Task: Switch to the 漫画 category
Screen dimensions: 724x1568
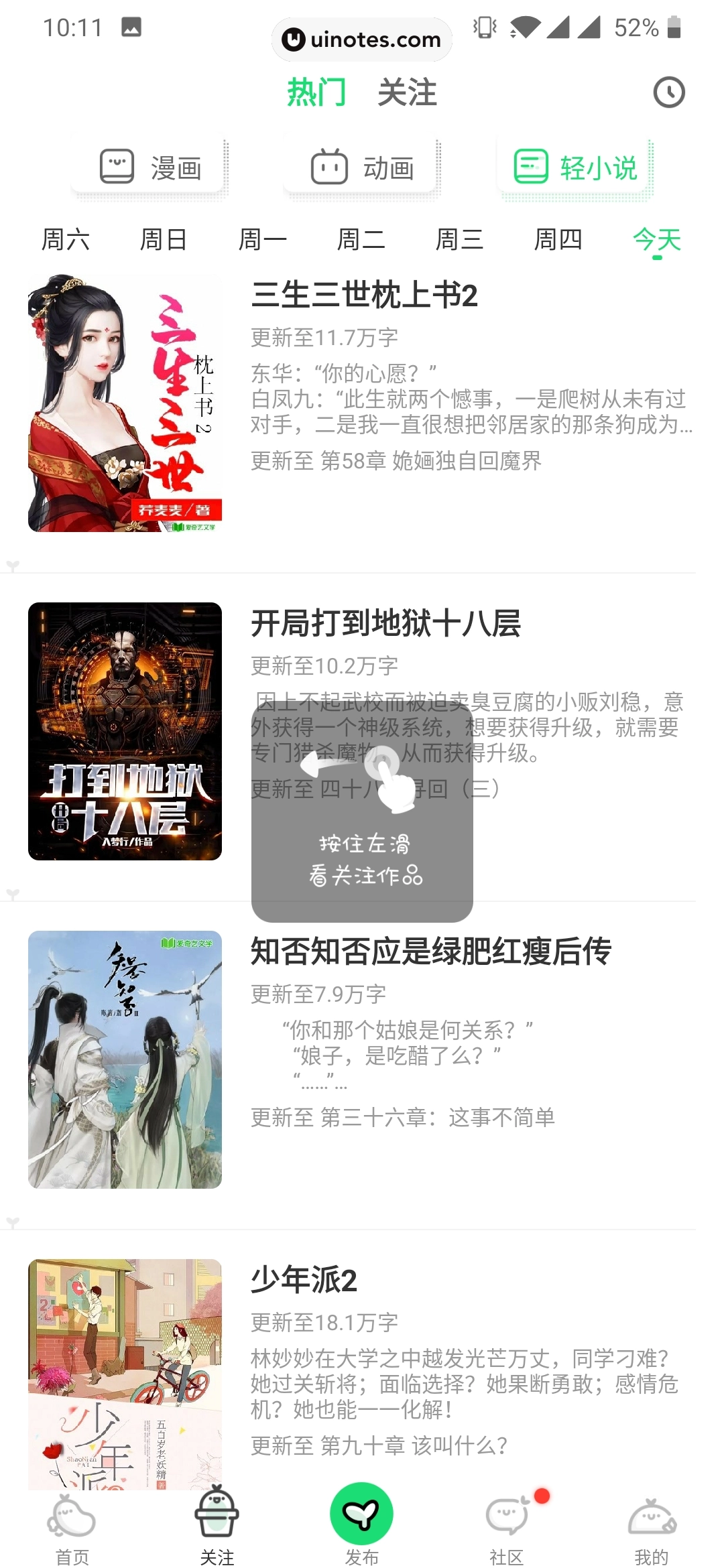Action: [x=150, y=168]
